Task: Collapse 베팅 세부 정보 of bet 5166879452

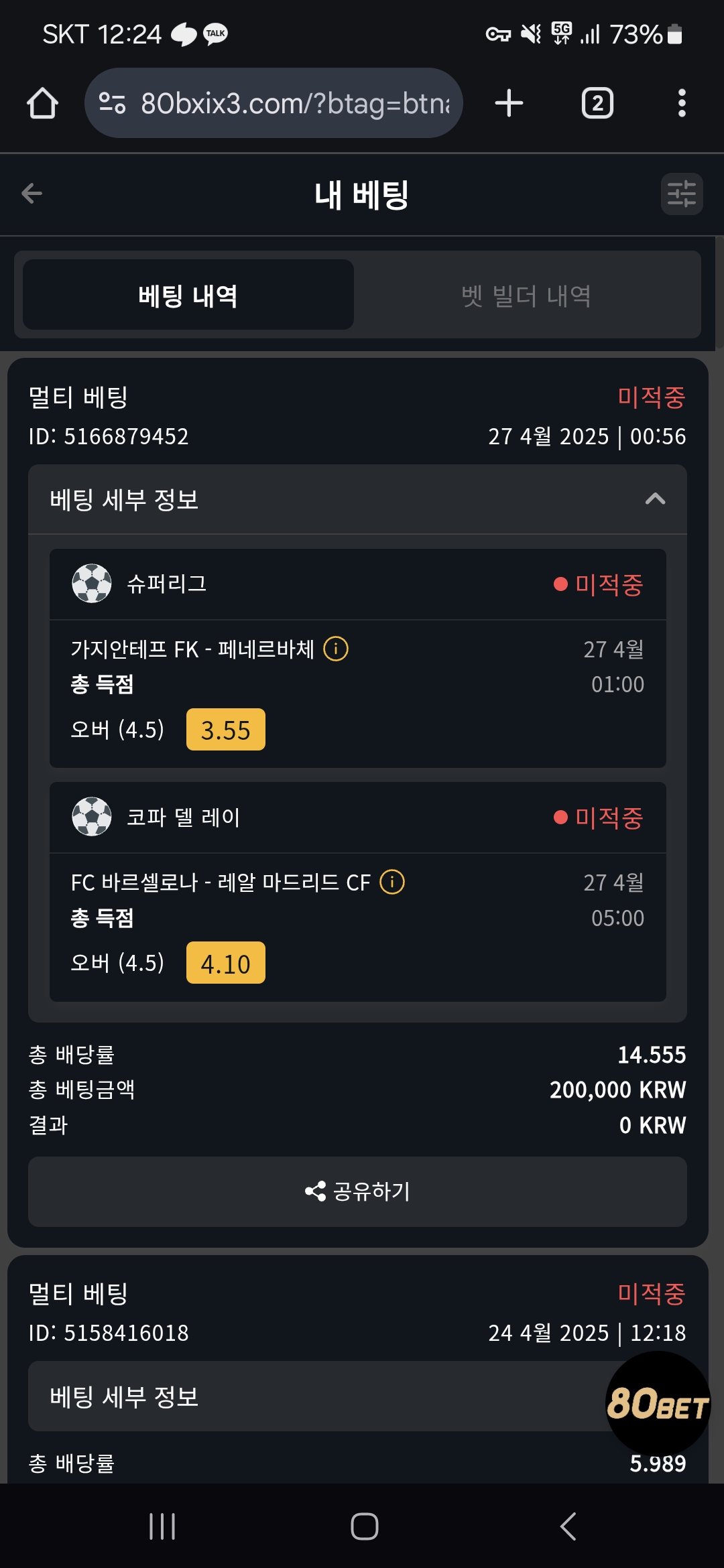Action: click(x=357, y=499)
